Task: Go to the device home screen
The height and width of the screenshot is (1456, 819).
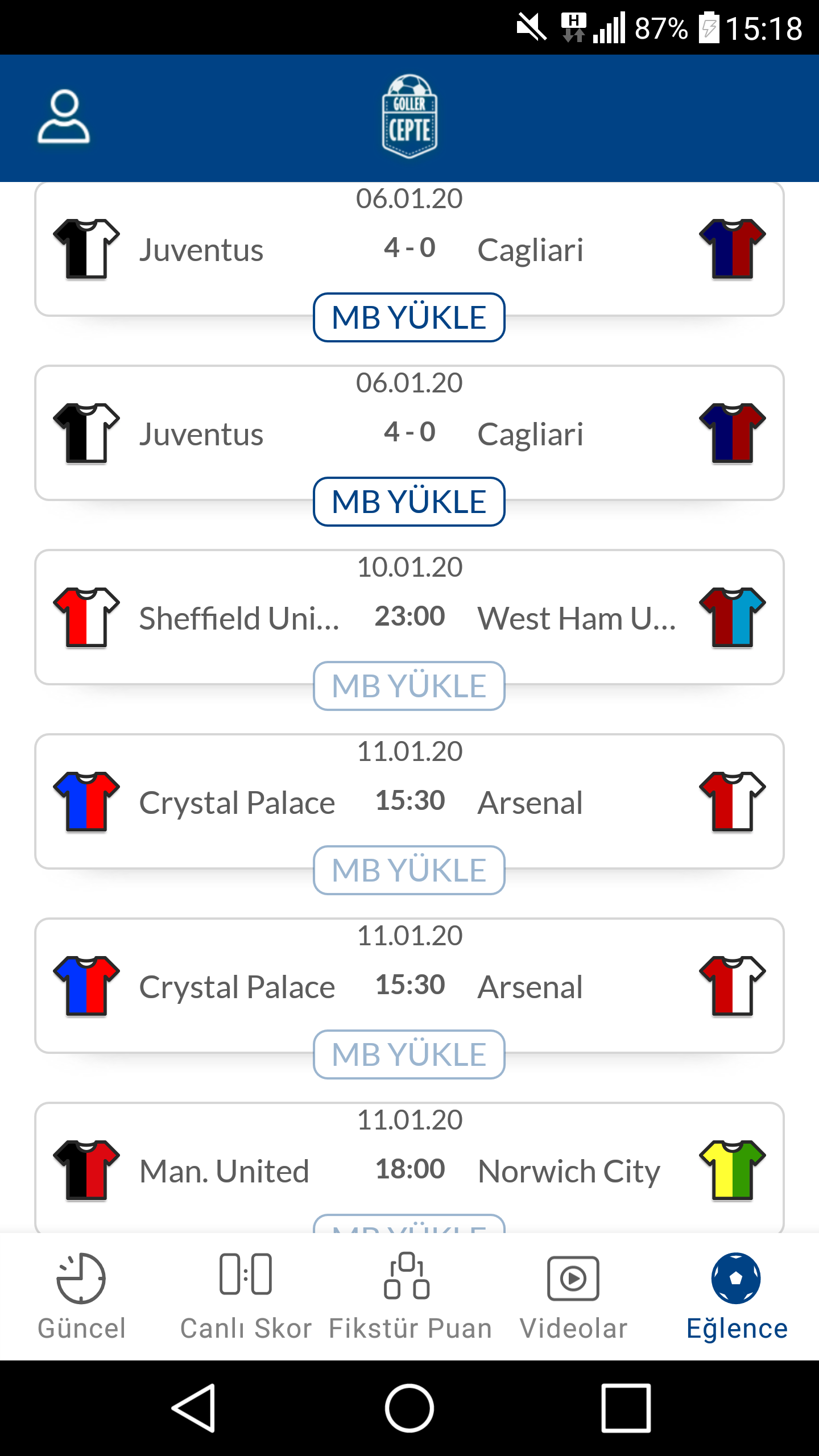Action: pyautogui.click(x=409, y=1408)
